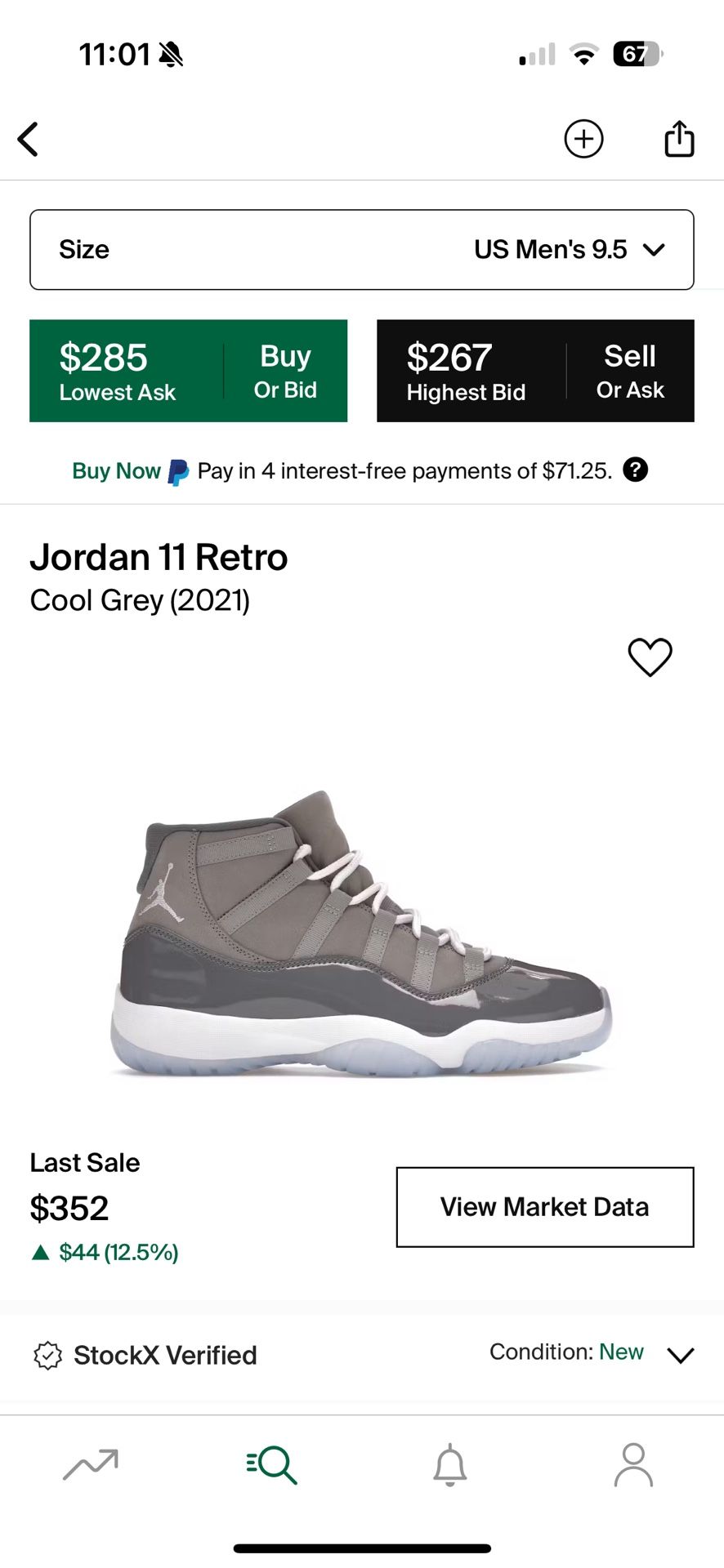This screenshot has height=1568, width=724.
Task: Open the market trends chart icon
Action: (x=90, y=1466)
